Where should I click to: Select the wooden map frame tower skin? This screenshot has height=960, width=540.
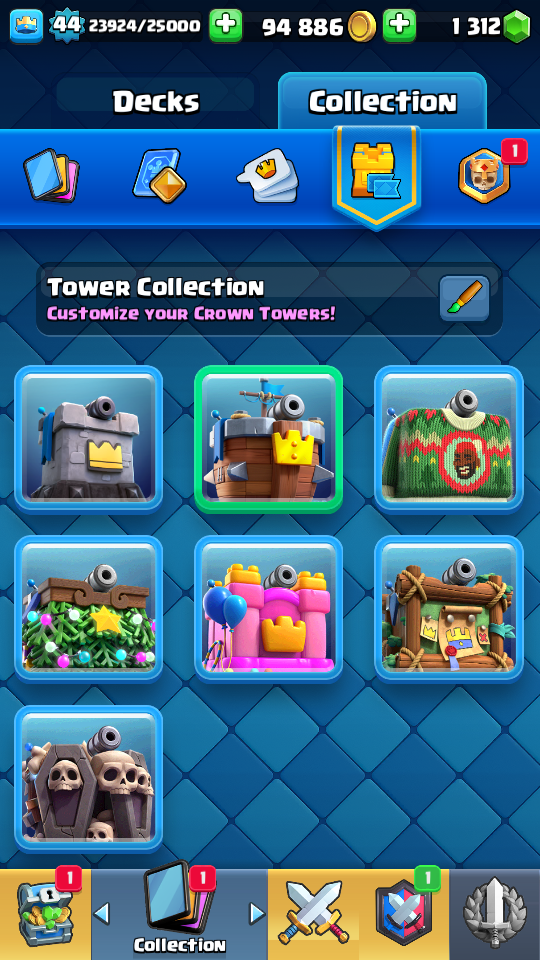click(x=449, y=609)
